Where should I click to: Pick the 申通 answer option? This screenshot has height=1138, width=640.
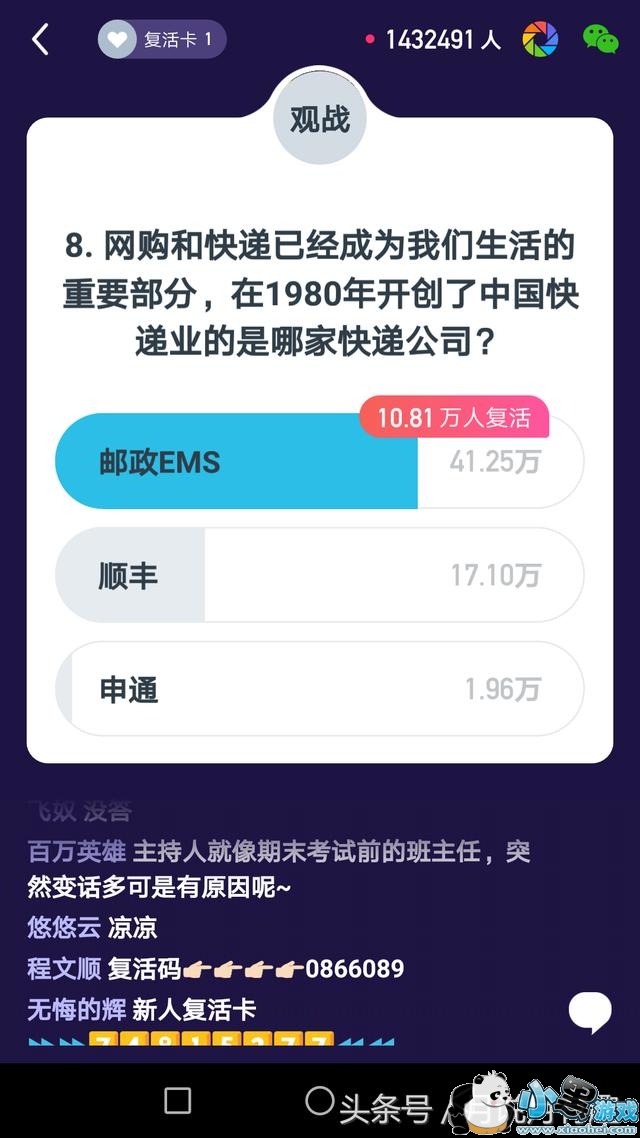point(319,690)
